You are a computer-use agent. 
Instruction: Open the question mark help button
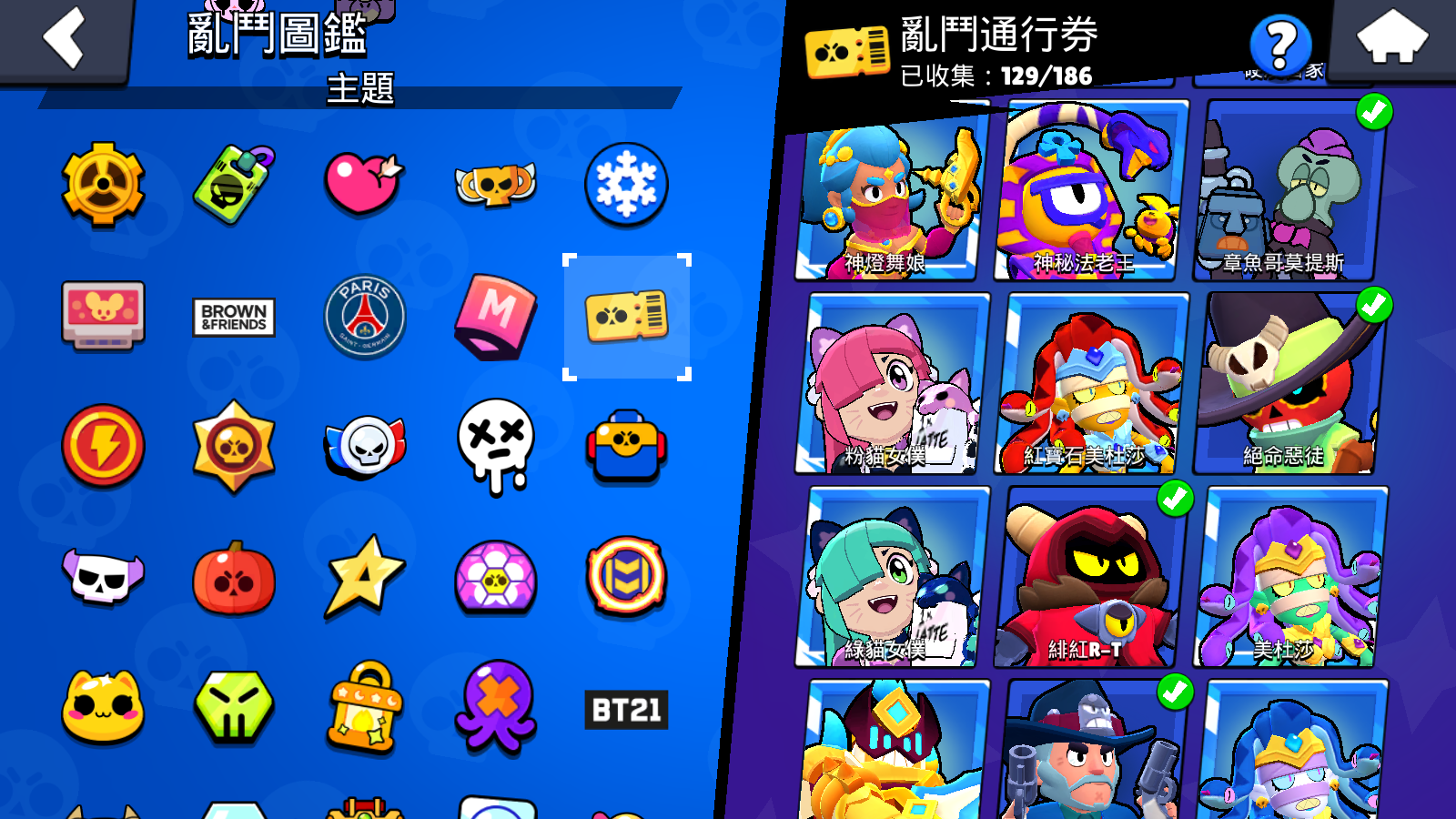(1280, 44)
